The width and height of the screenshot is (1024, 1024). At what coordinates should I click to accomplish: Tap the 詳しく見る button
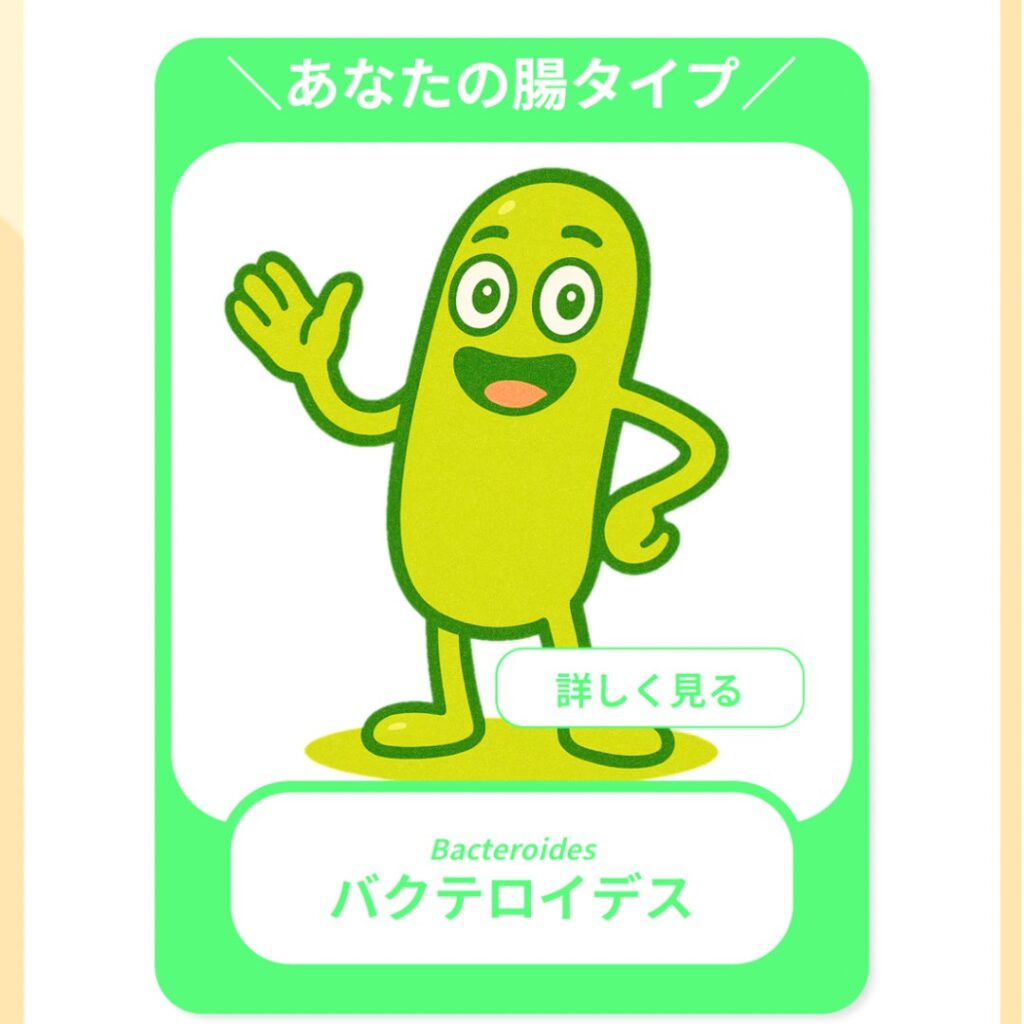[x=650, y=689]
